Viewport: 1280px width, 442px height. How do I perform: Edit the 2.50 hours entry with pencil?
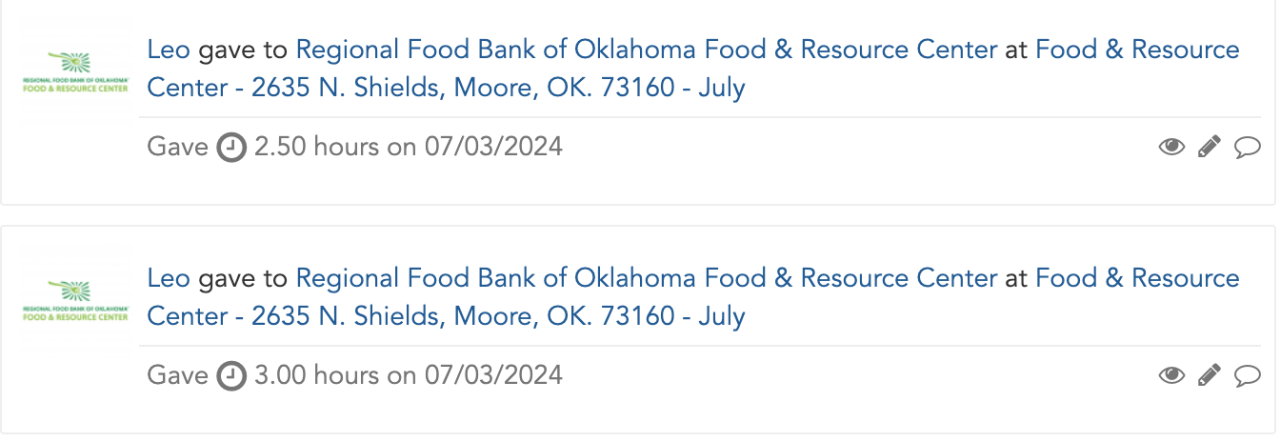[1209, 148]
